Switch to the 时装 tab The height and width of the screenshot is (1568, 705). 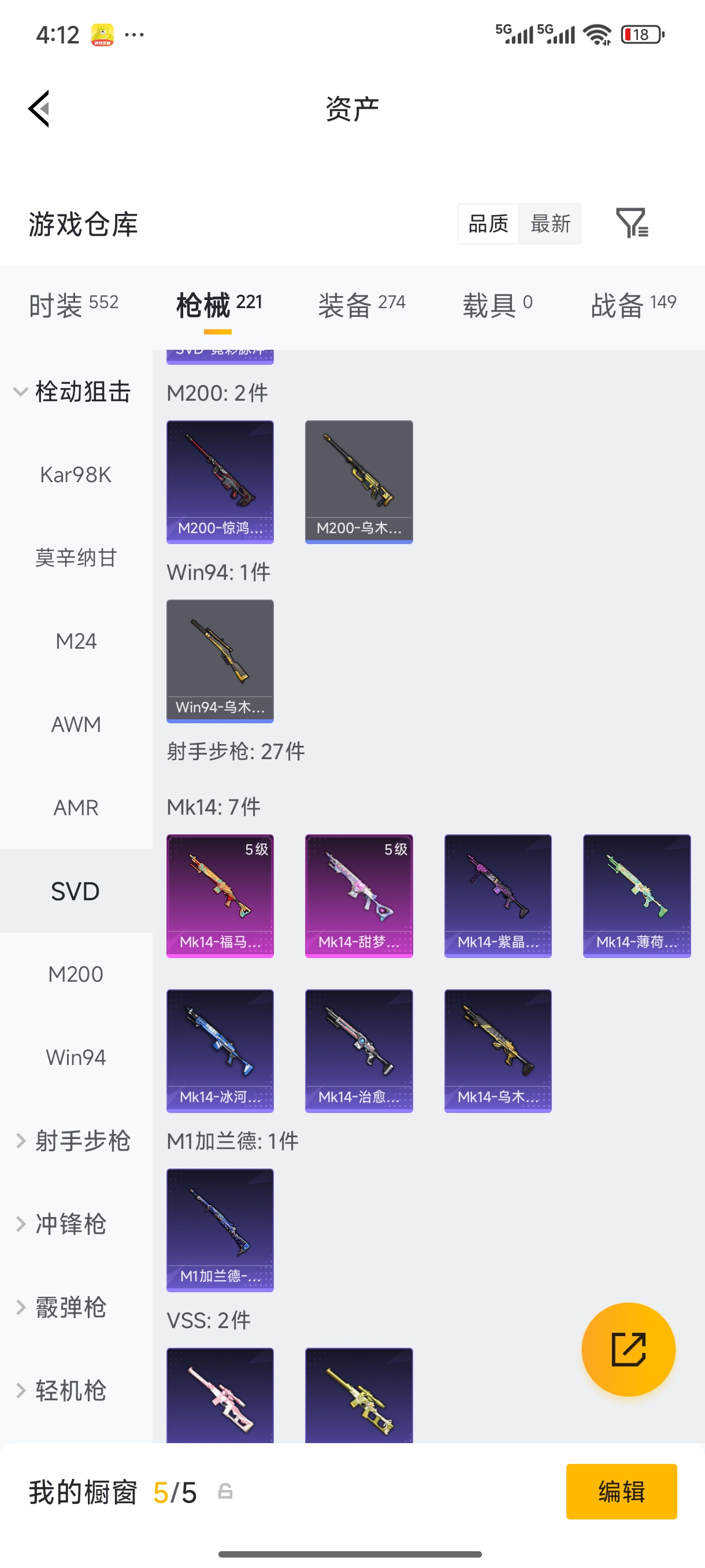(x=73, y=304)
